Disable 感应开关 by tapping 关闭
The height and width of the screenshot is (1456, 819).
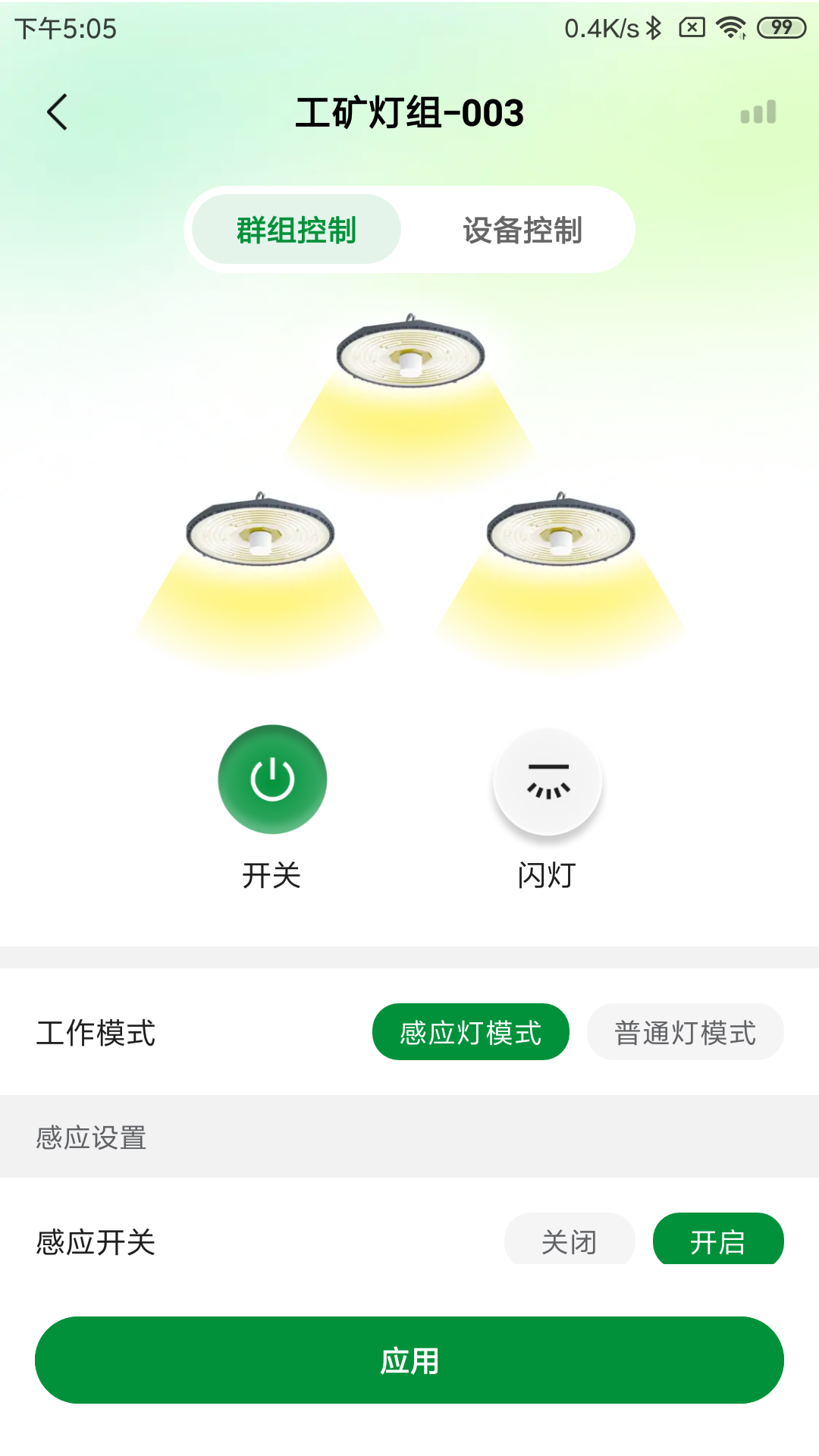pyautogui.click(x=569, y=1240)
